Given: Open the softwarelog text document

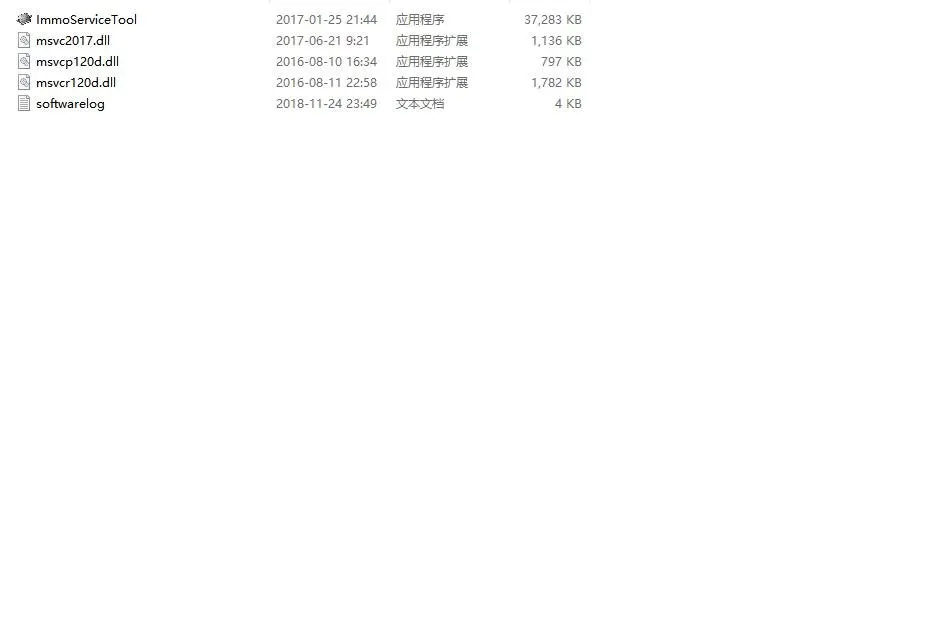Looking at the screenshot, I should tap(70, 103).
